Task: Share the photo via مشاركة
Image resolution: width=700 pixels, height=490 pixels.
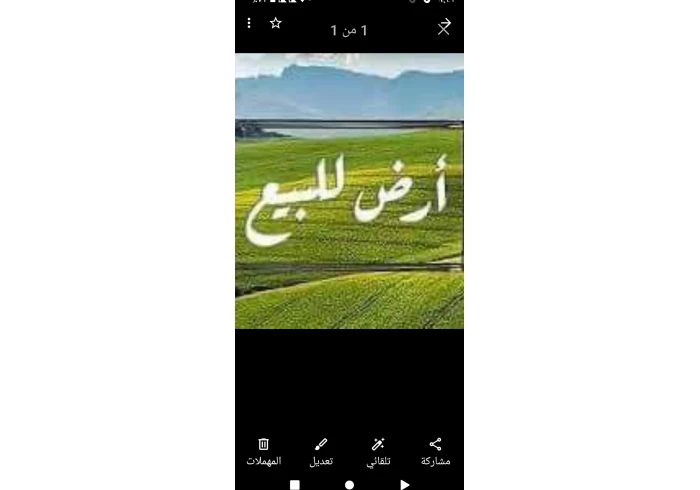Action: point(435,451)
